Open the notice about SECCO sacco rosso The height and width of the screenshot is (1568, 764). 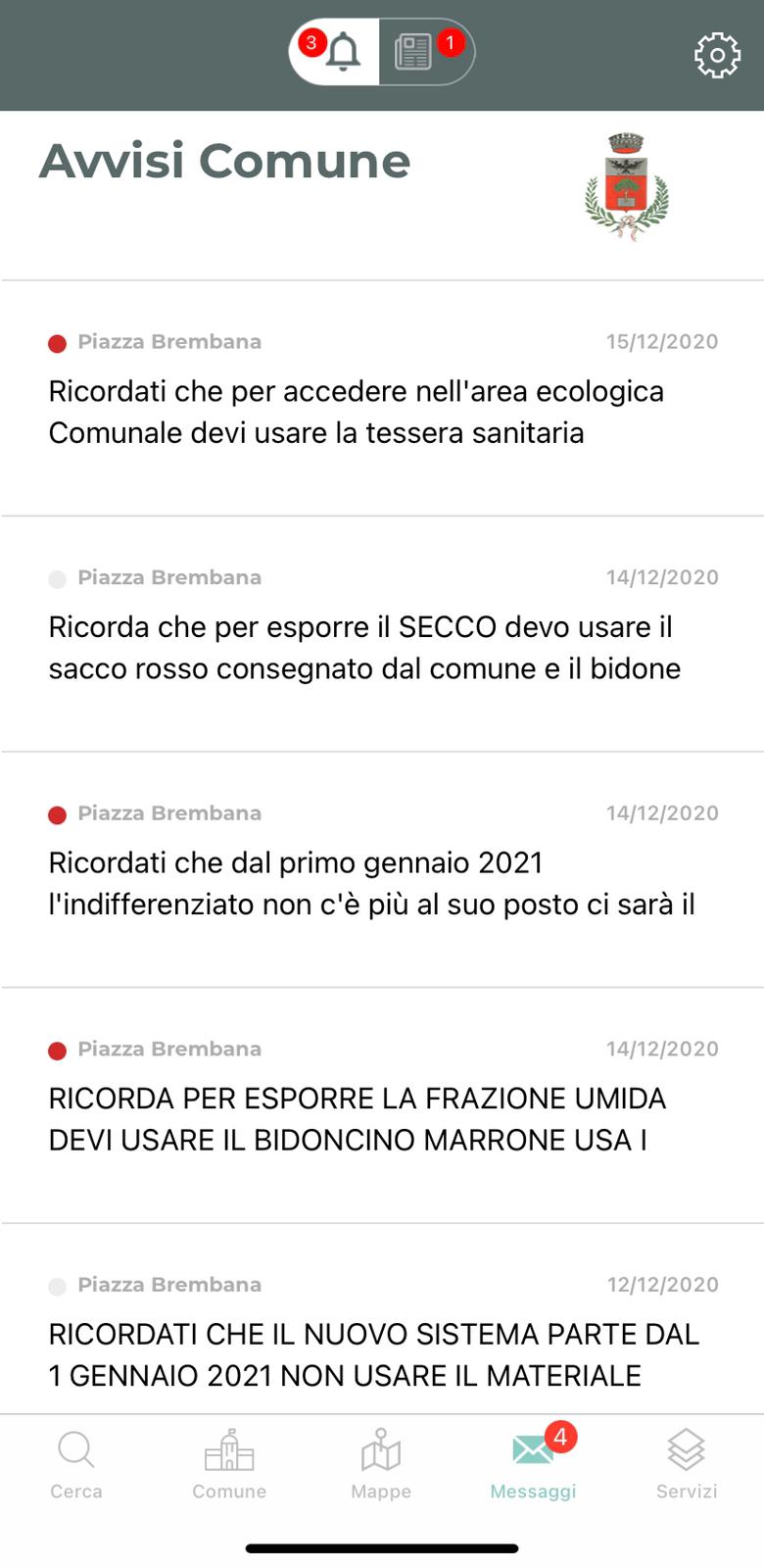pyautogui.click(x=382, y=634)
